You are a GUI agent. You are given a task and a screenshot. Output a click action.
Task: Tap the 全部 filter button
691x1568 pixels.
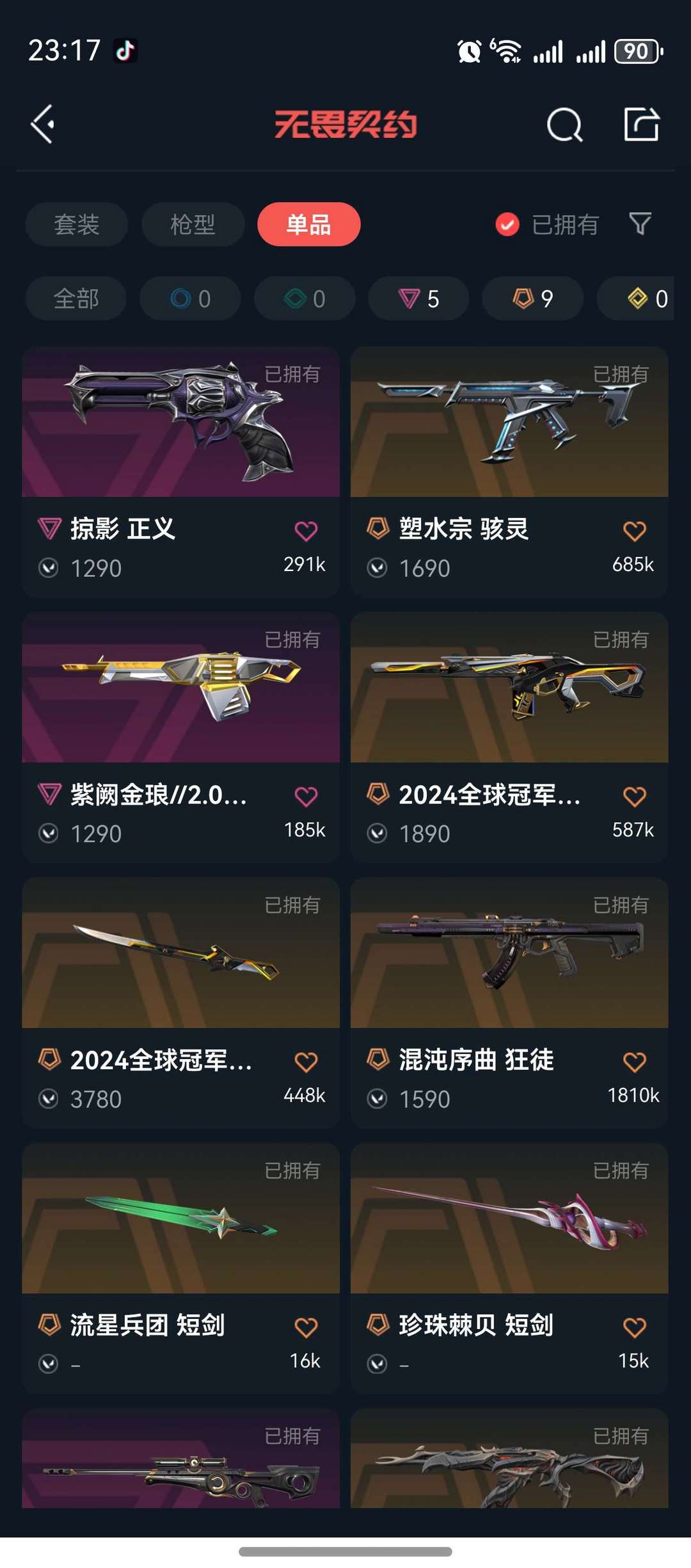(75, 298)
